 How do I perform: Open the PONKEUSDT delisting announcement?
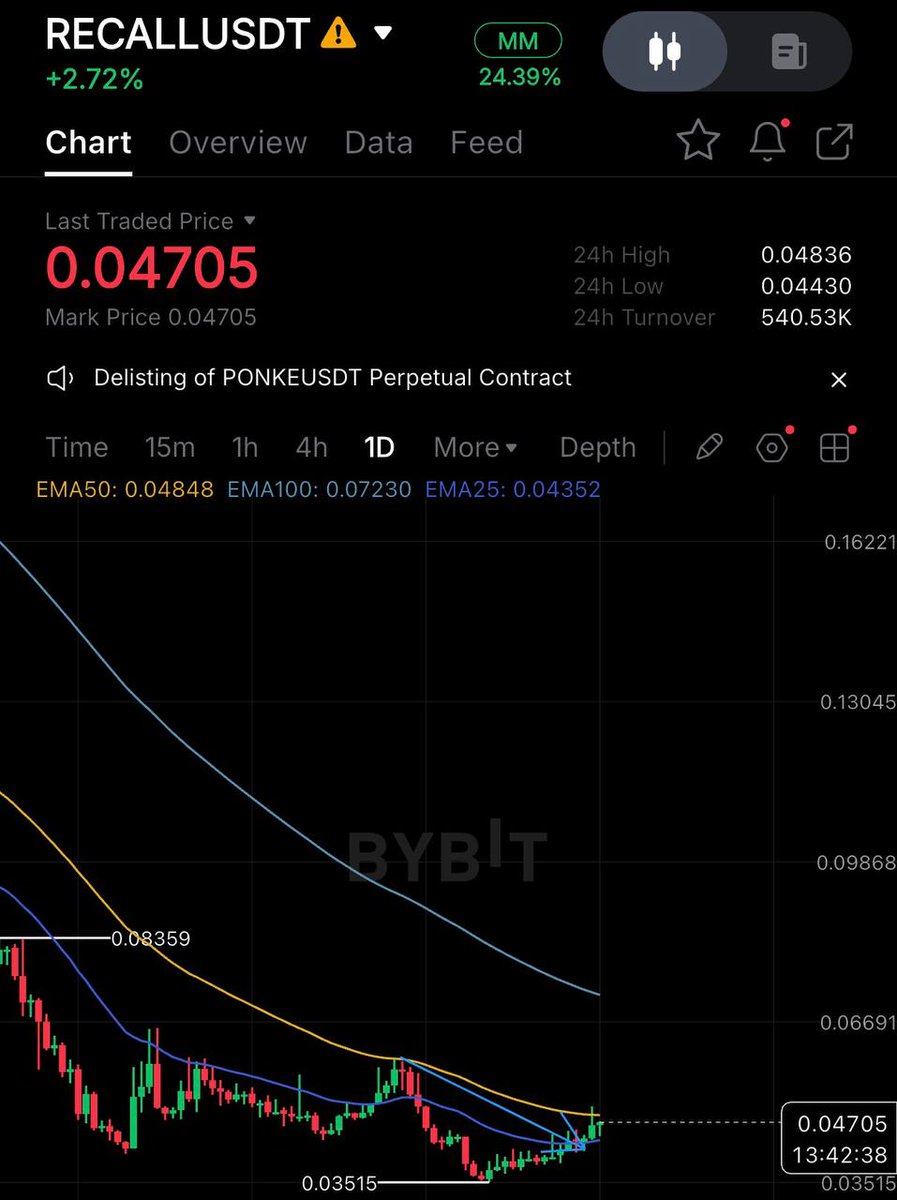point(332,378)
